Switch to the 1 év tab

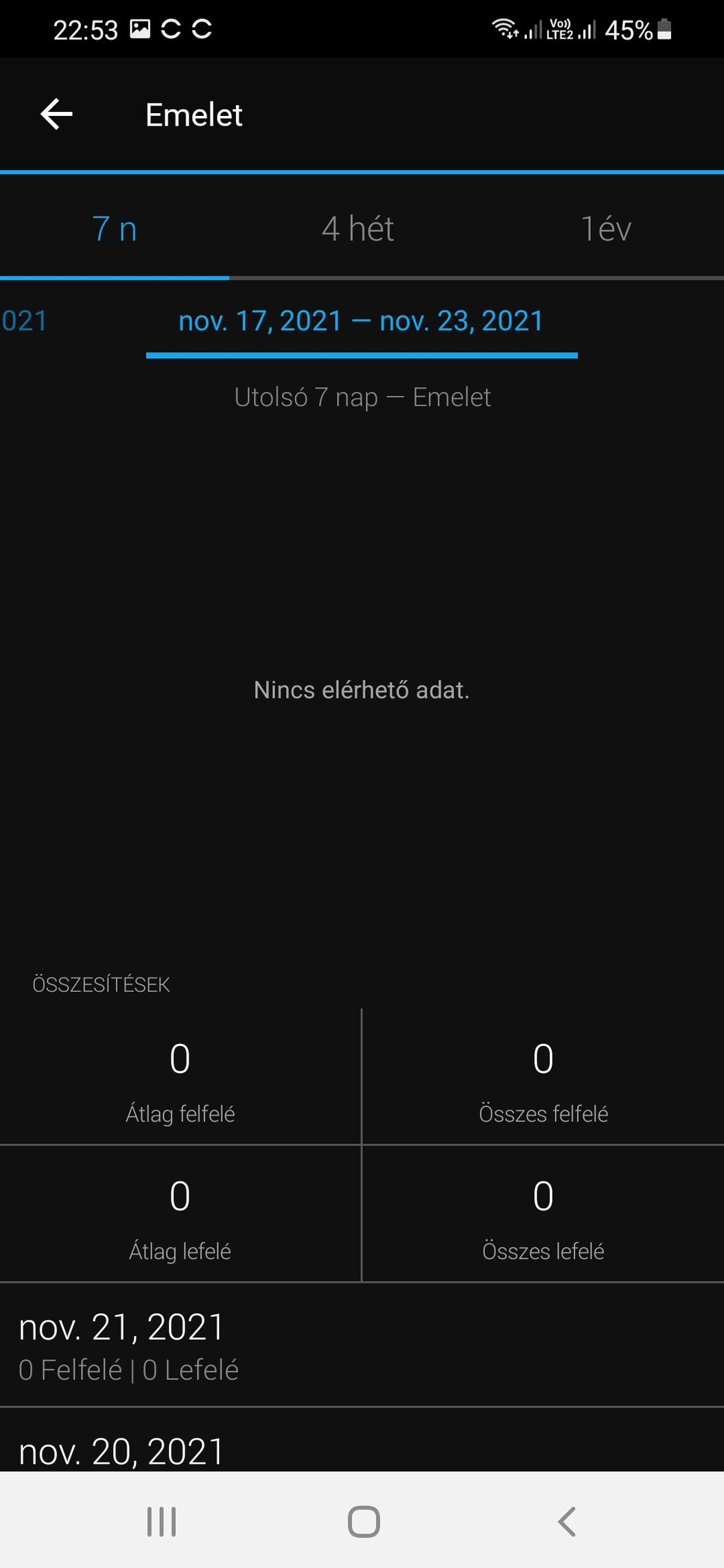pos(605,229)
